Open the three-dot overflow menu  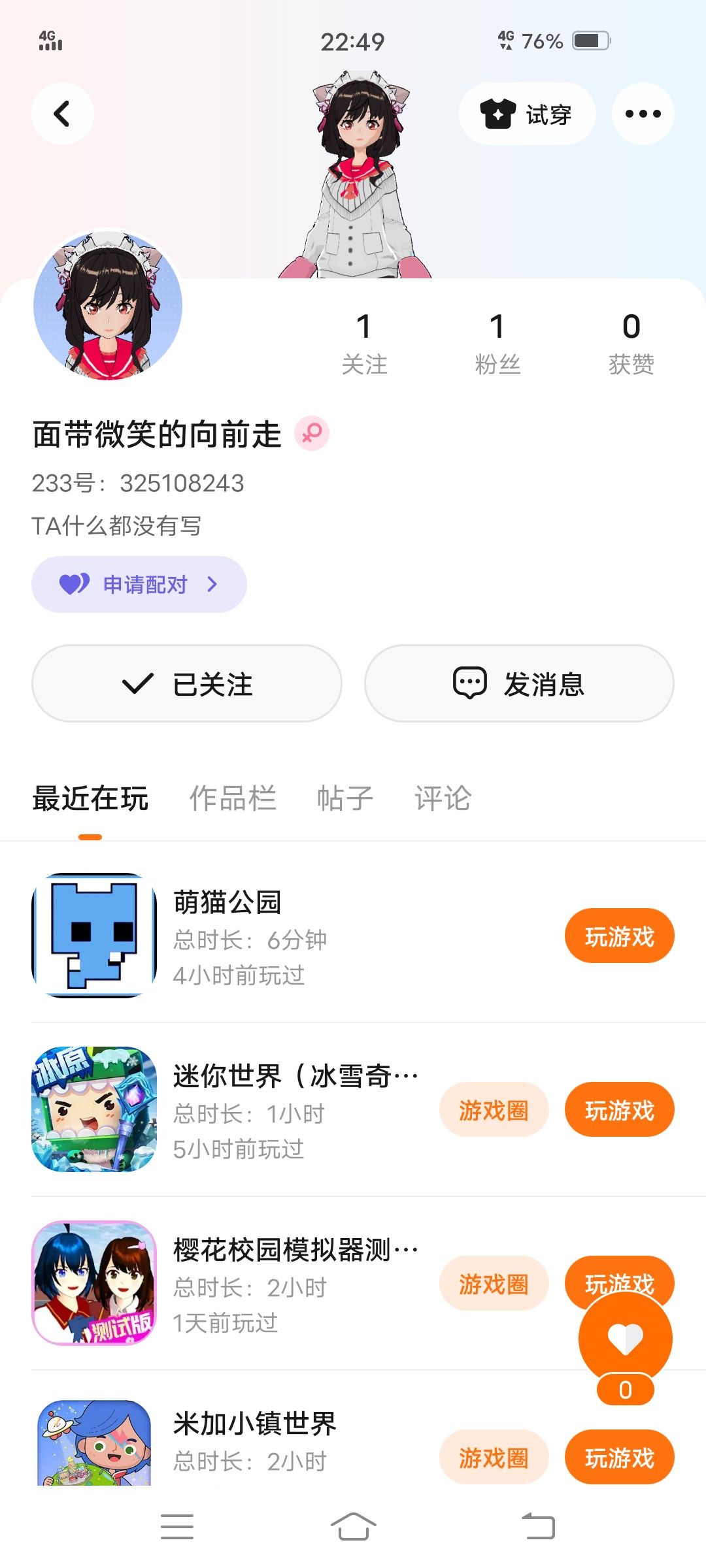643,114
